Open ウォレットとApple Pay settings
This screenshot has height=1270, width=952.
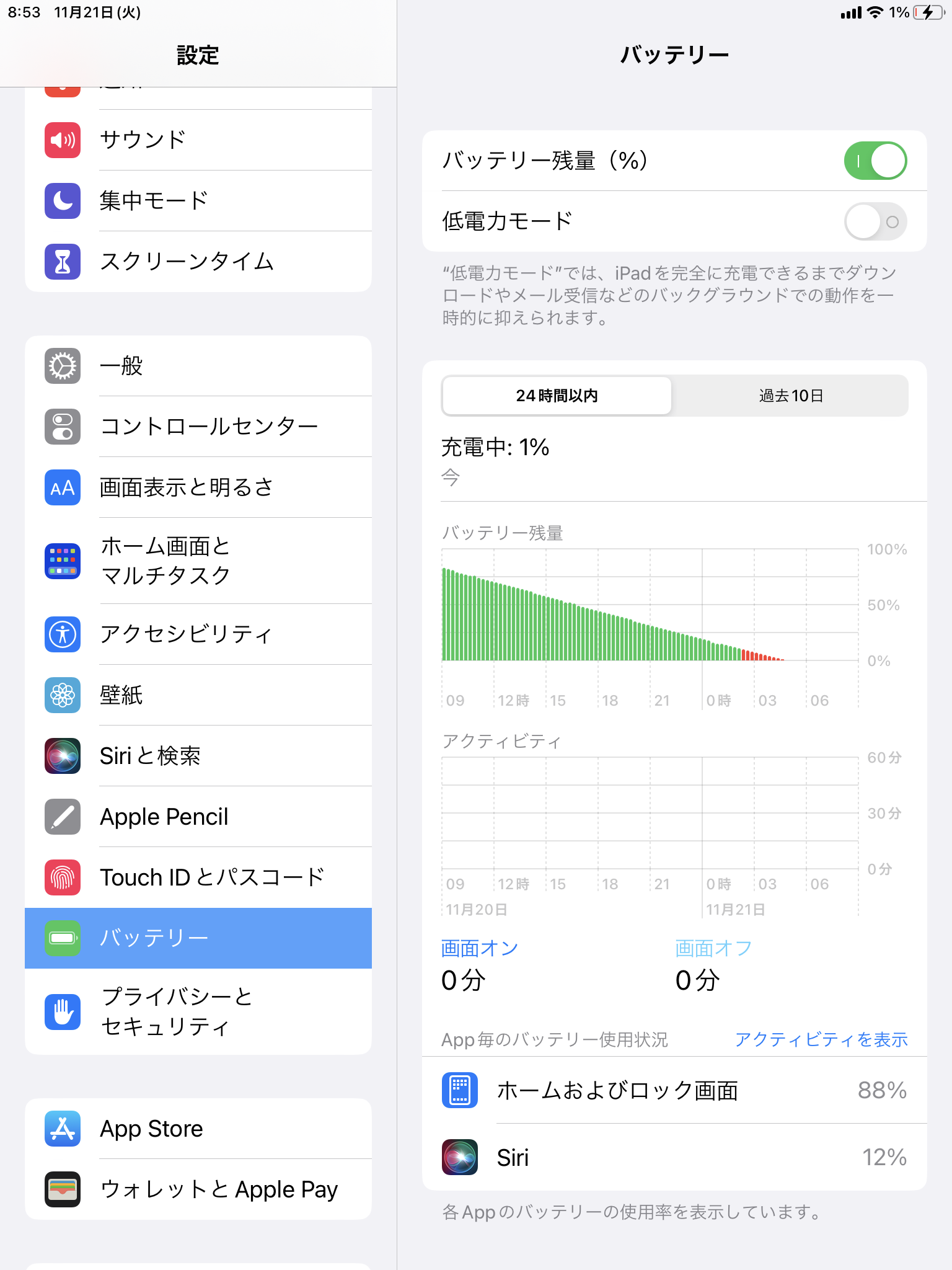pos(198,1189)
